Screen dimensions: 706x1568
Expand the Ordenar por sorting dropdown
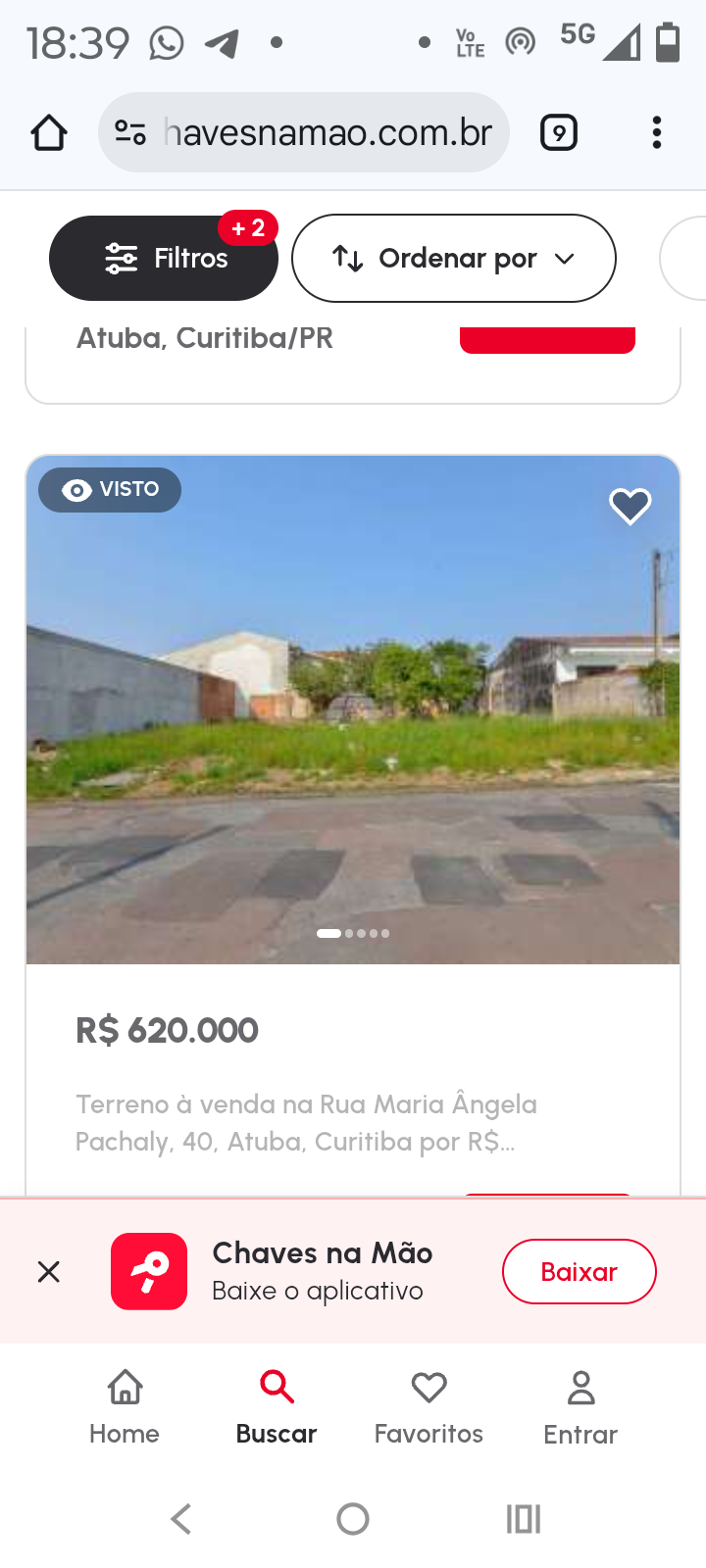point(453,259)
